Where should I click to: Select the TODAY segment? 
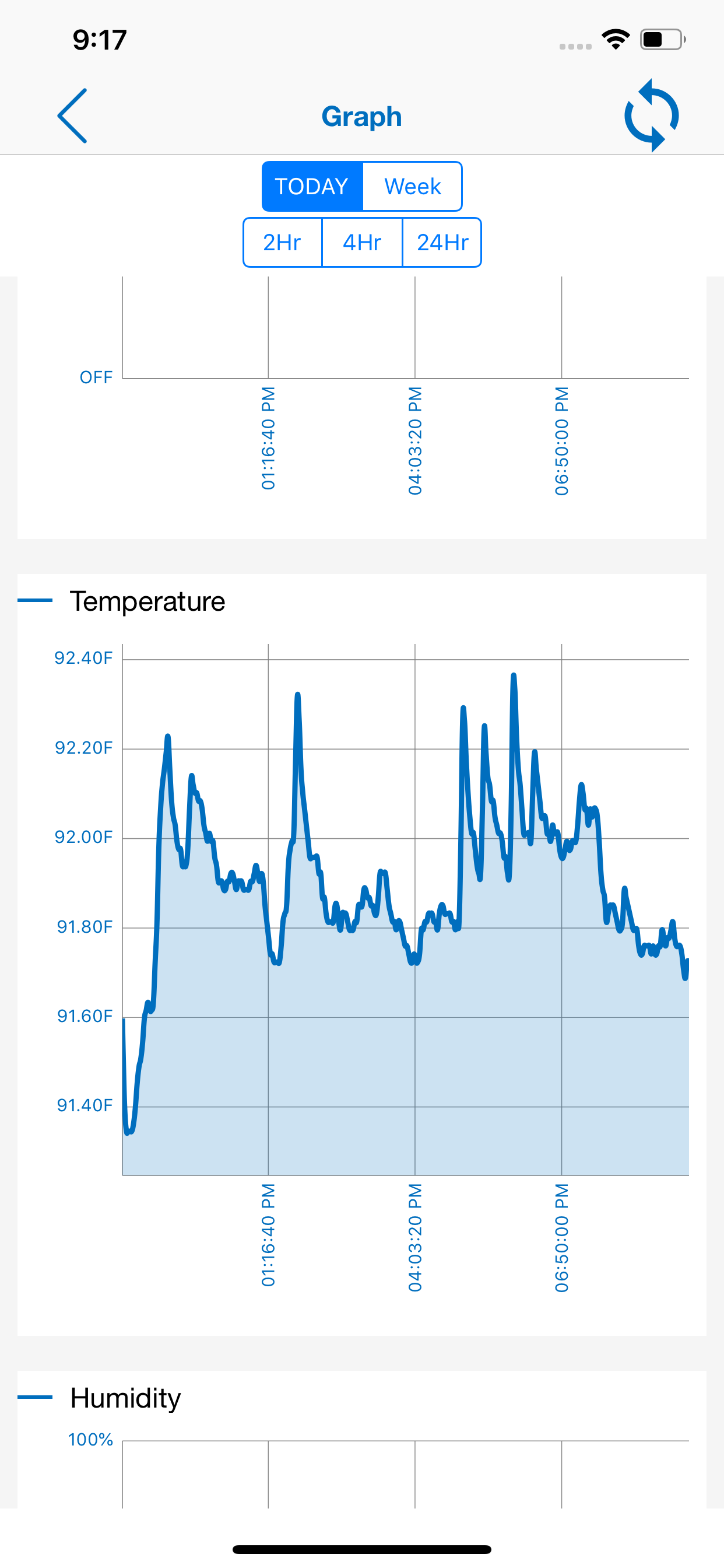pos(312,186)
